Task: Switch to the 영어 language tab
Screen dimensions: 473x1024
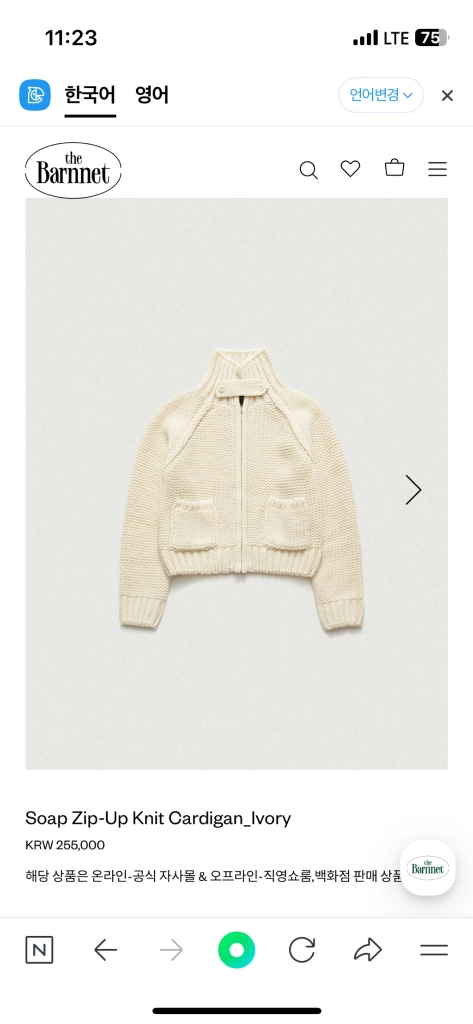Action: [x=152, y=95]
